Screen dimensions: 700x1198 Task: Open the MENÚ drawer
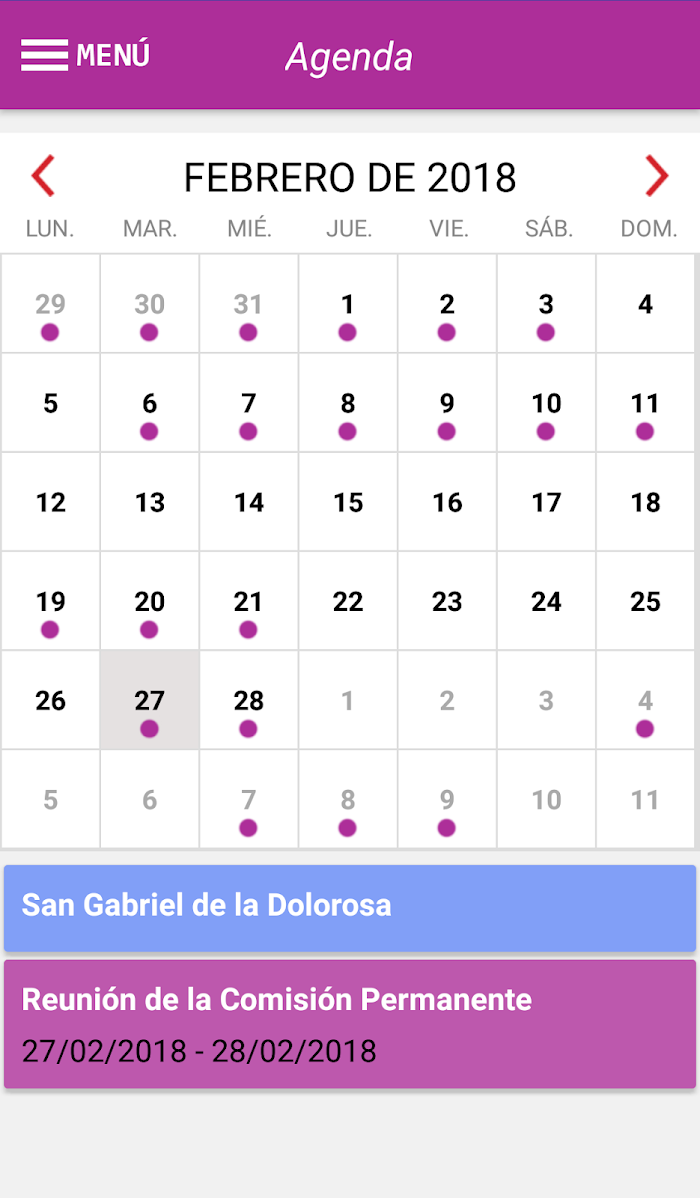click(85, 55)
